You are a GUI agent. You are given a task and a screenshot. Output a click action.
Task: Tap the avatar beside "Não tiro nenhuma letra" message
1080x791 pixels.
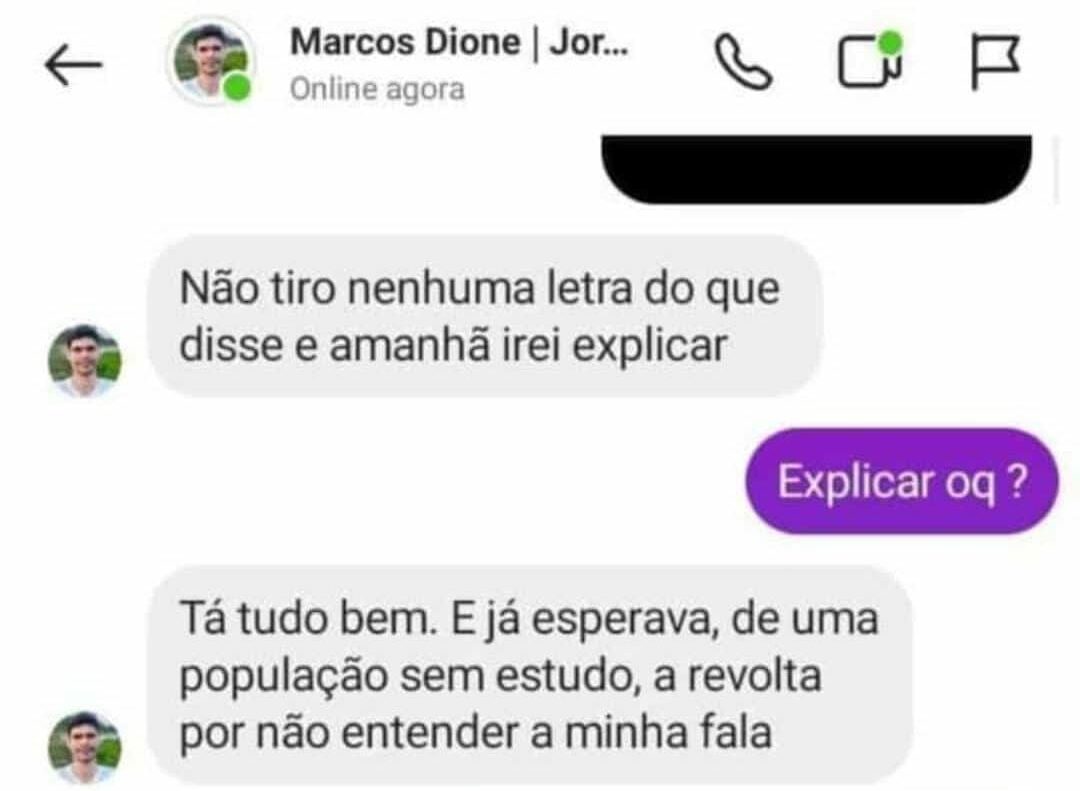click(x=85, y=361)
